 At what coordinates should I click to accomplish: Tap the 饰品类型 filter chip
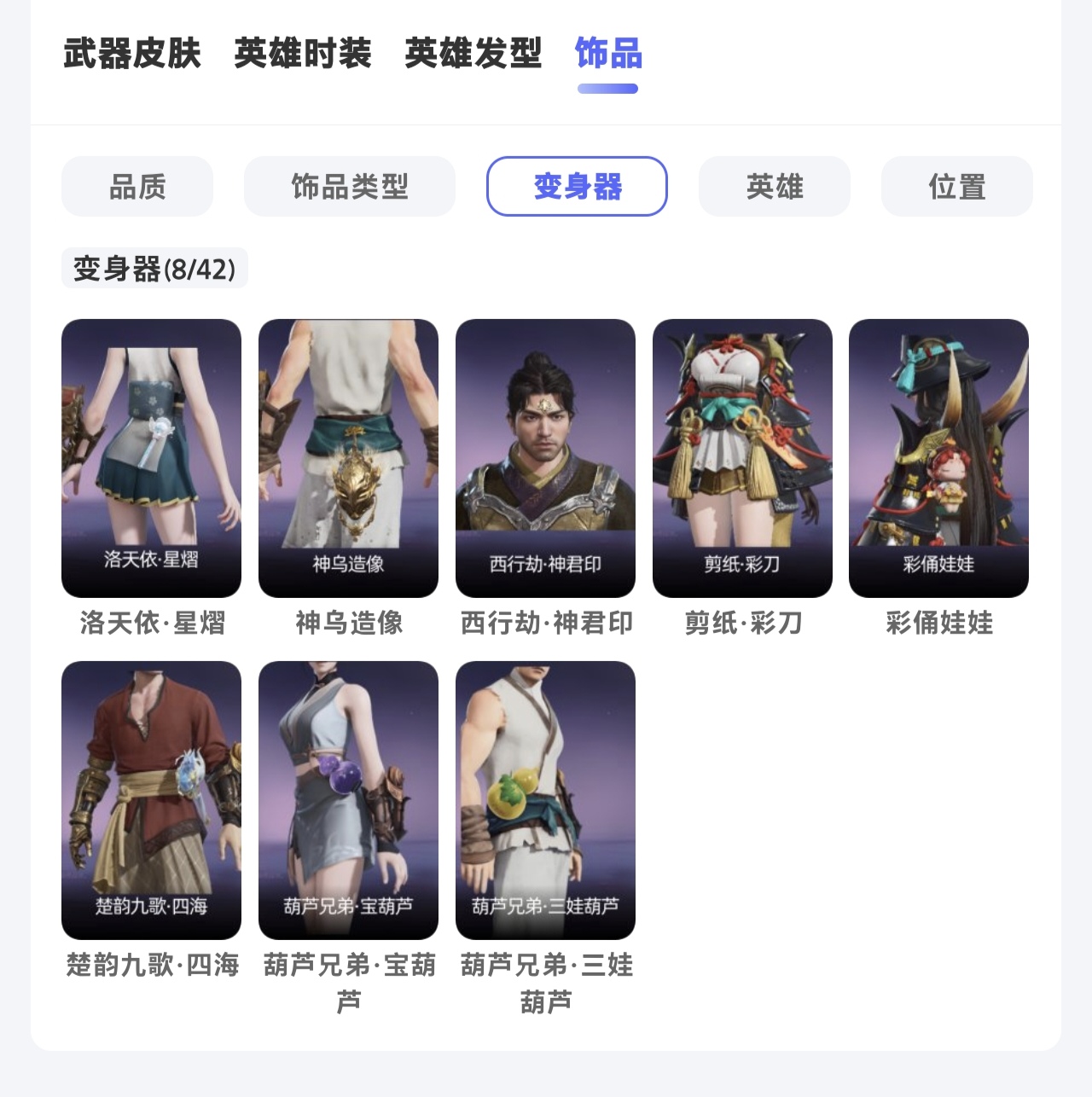(x=350, y=186)
